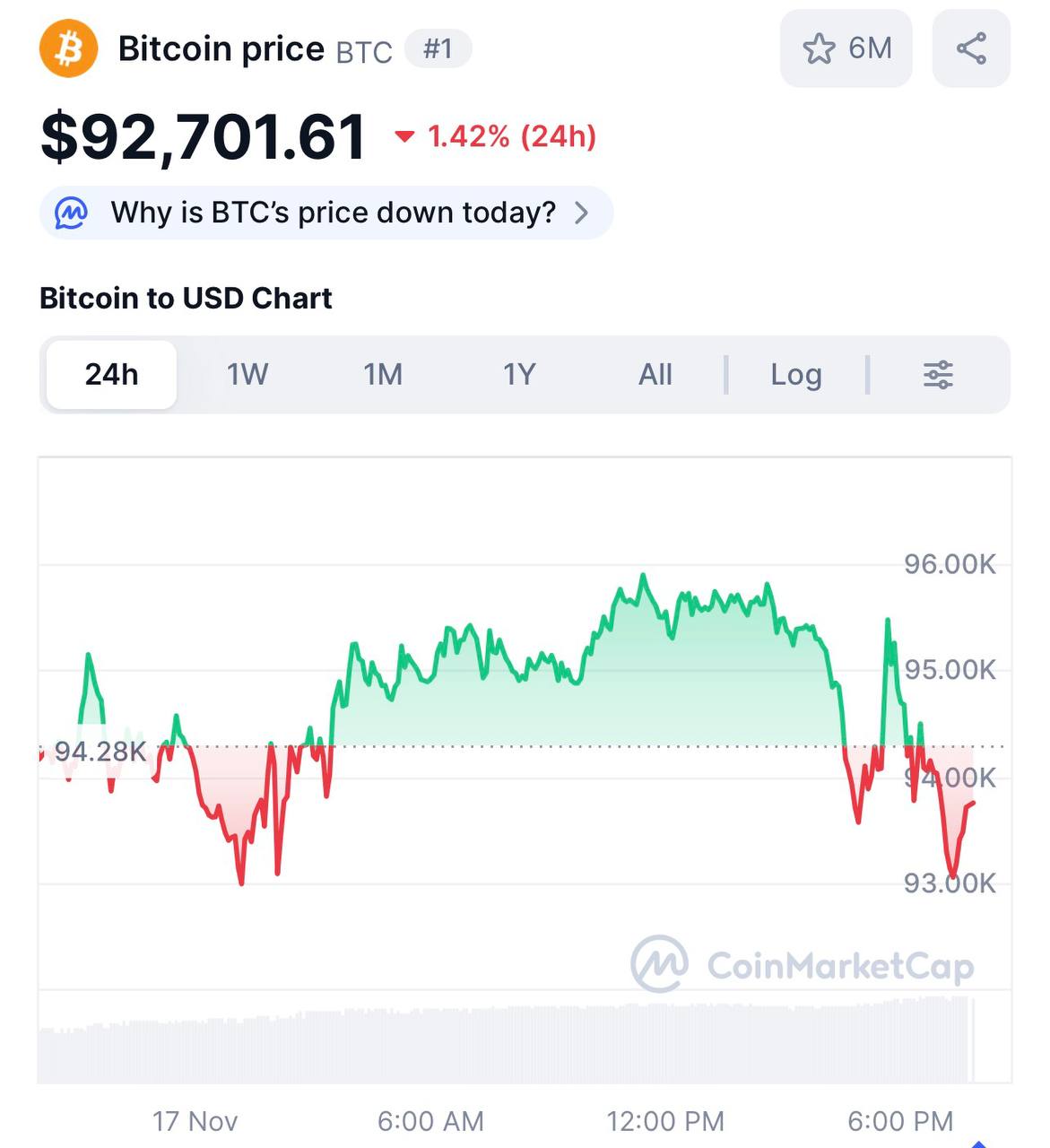Expand chart options via the filter control
The width and height of the screenshot is (1050, 1148).
point(938,375)
